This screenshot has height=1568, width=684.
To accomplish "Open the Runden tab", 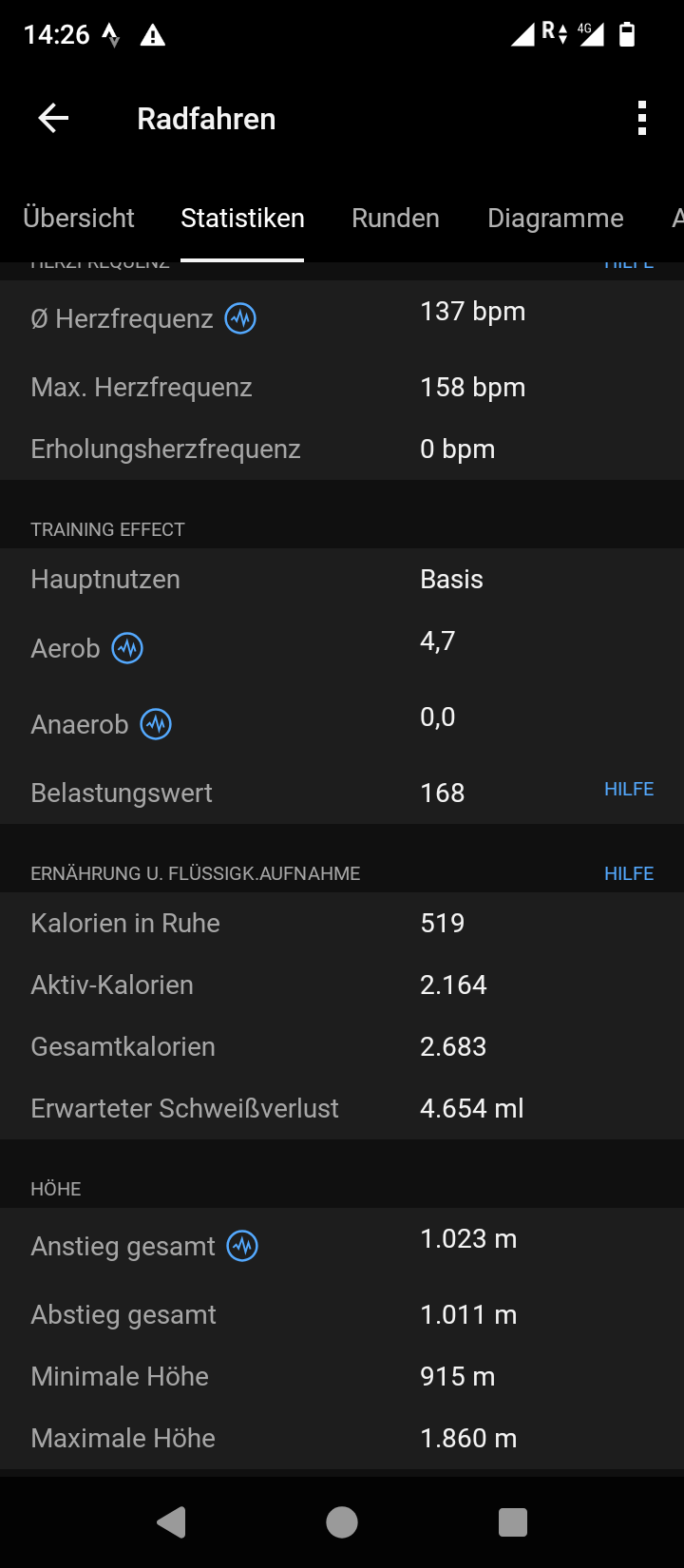I will (x=395, y=219).
